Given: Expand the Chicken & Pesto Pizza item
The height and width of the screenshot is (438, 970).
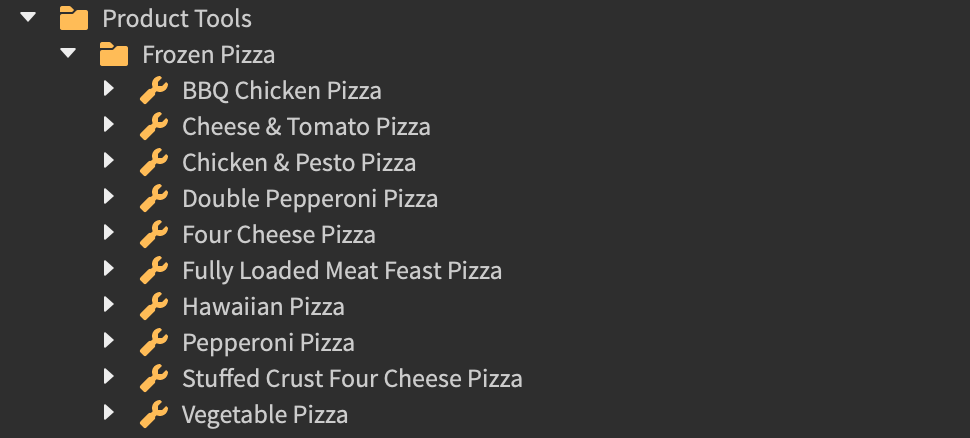Looking at the screenshot, I should coord(108,163).
